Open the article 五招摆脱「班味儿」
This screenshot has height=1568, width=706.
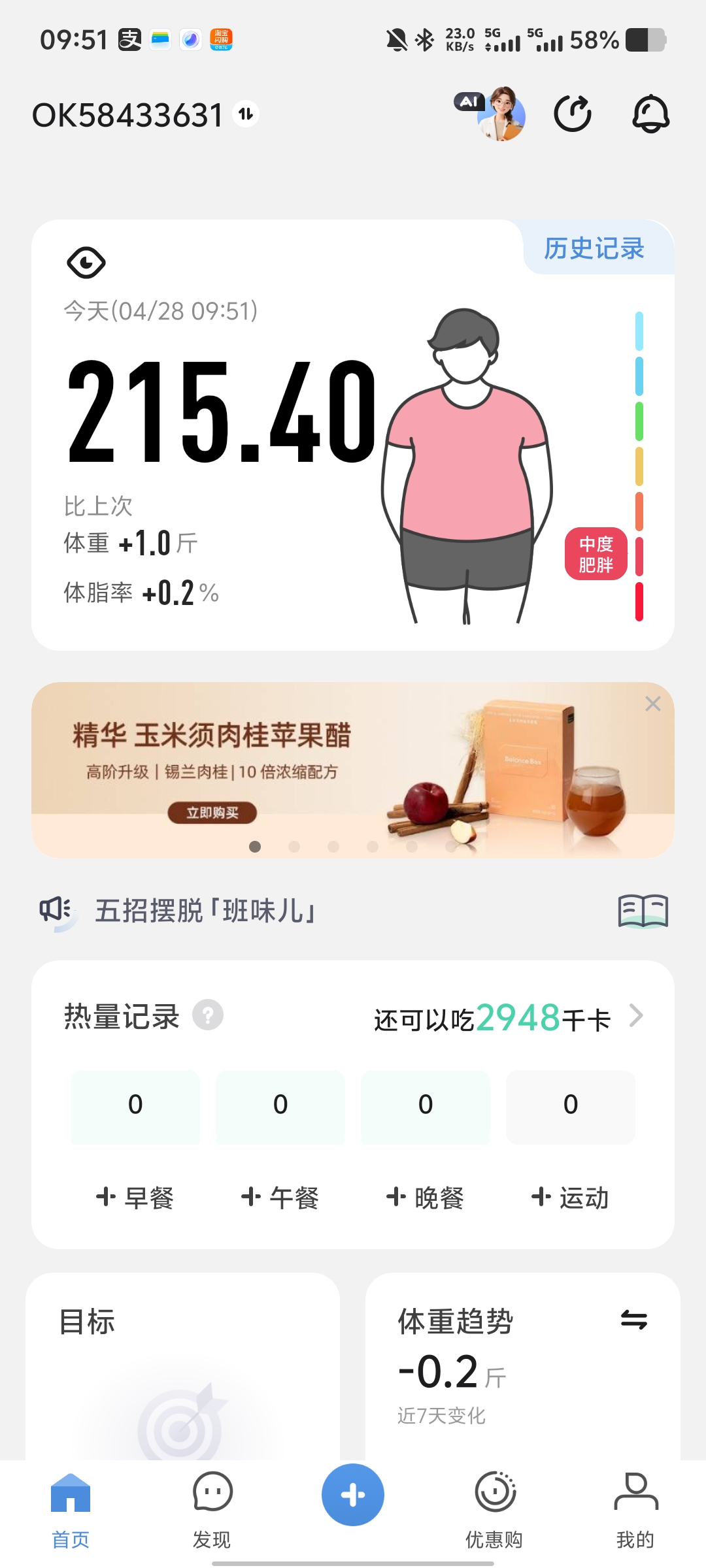pyautogui.click(x=205, y=911)
